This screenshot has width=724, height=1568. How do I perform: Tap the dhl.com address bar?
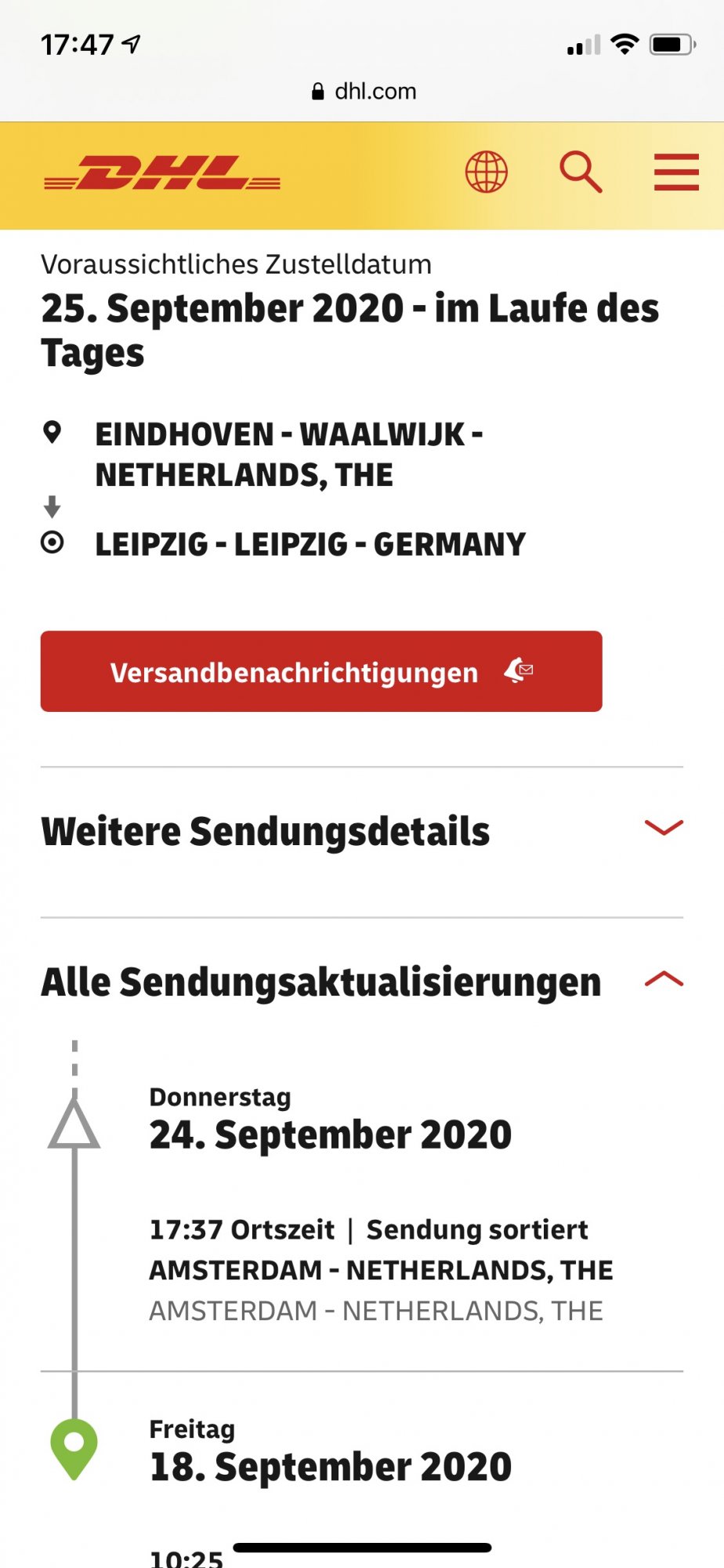point(364,92)
